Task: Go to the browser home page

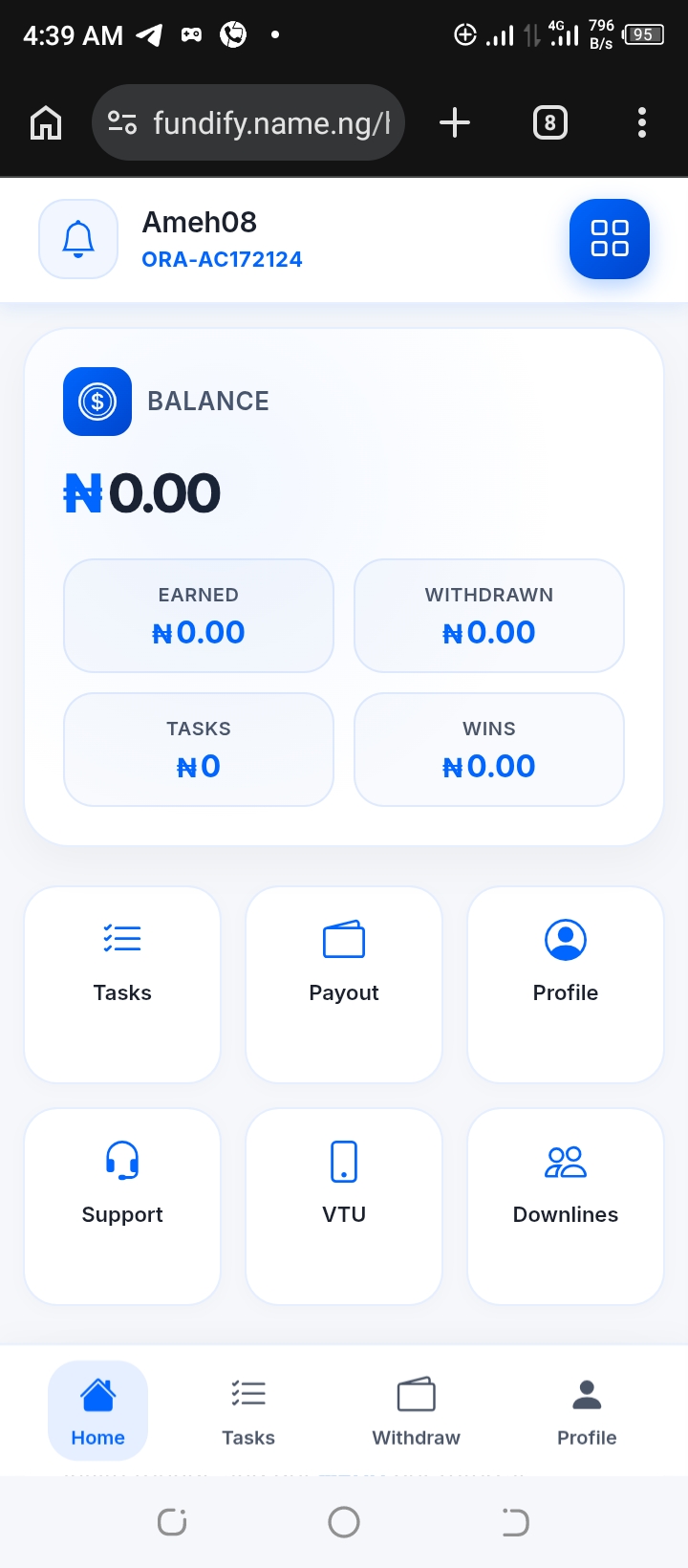Action: coord(46,122)
